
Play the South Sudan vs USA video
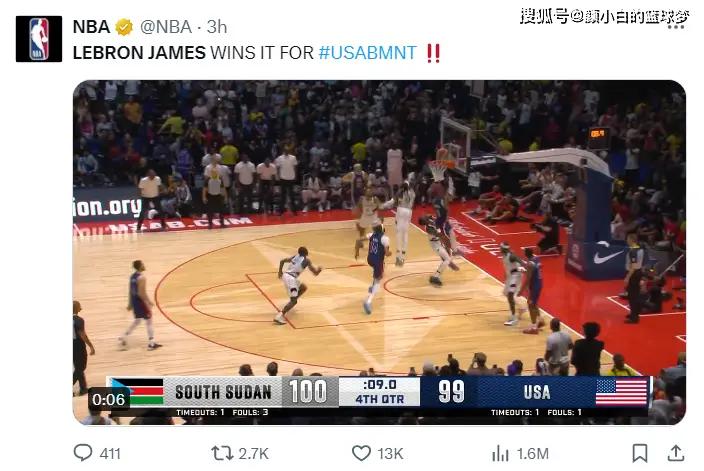tap(379, 250)
